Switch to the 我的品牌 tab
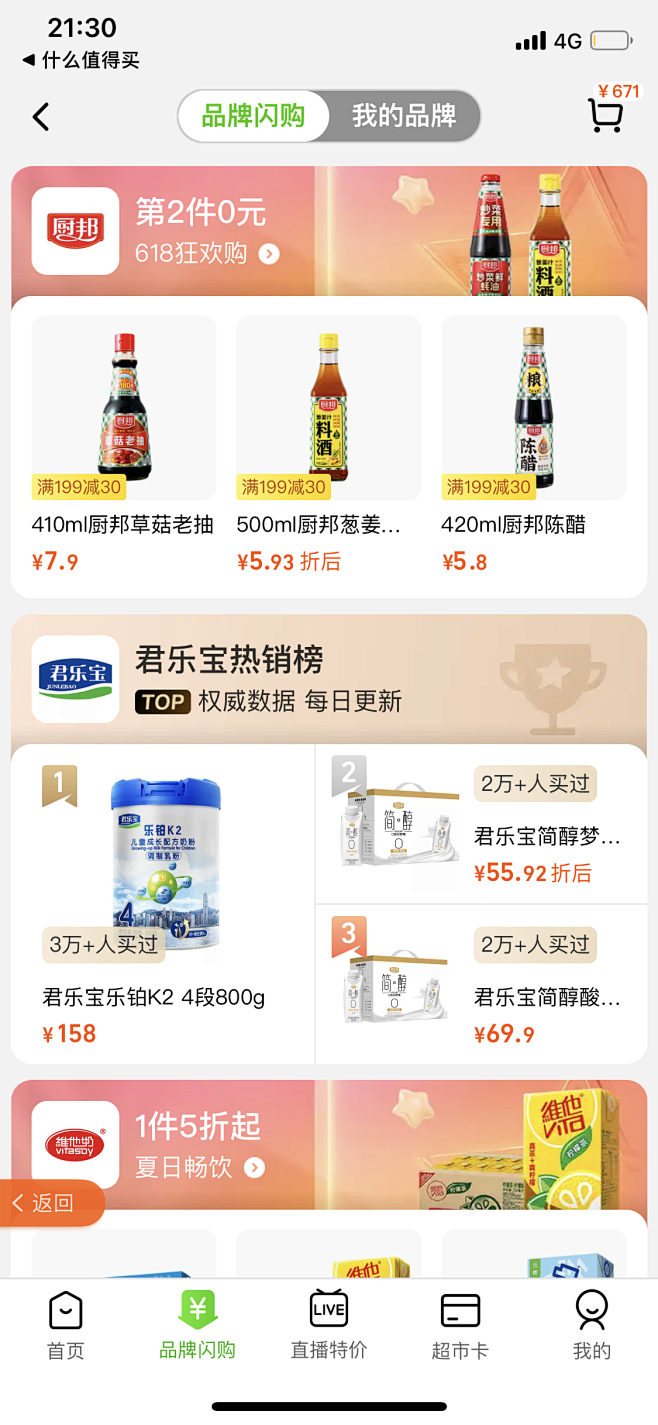Screen dimensions: 658x1425 coord(404,116)
